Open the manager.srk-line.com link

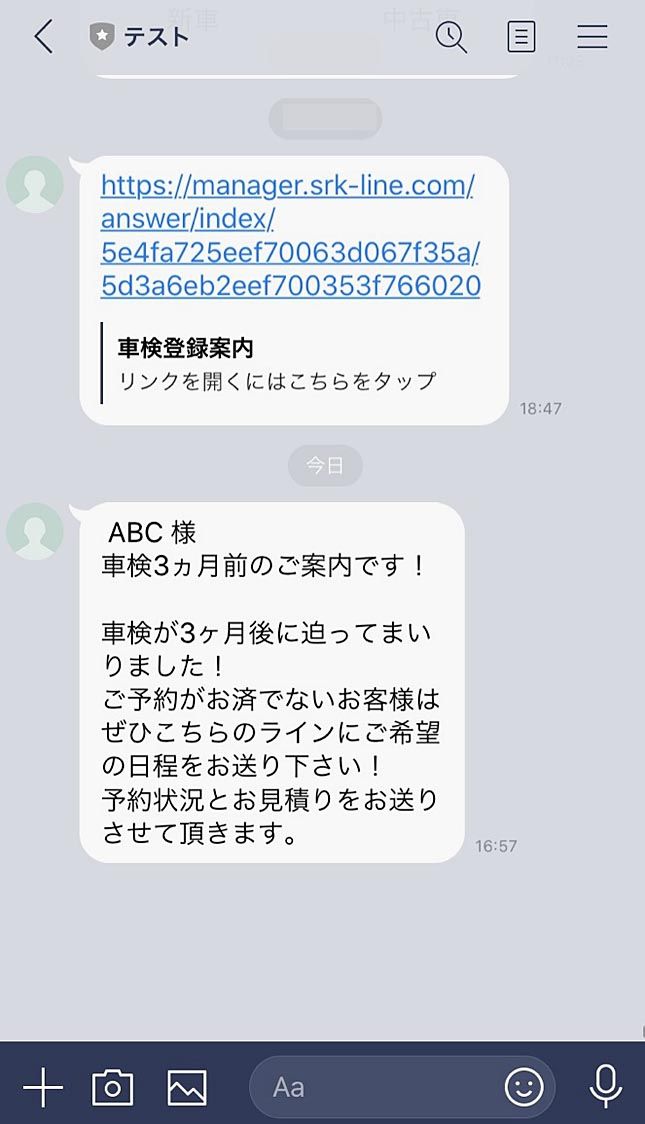pos(290,235)
